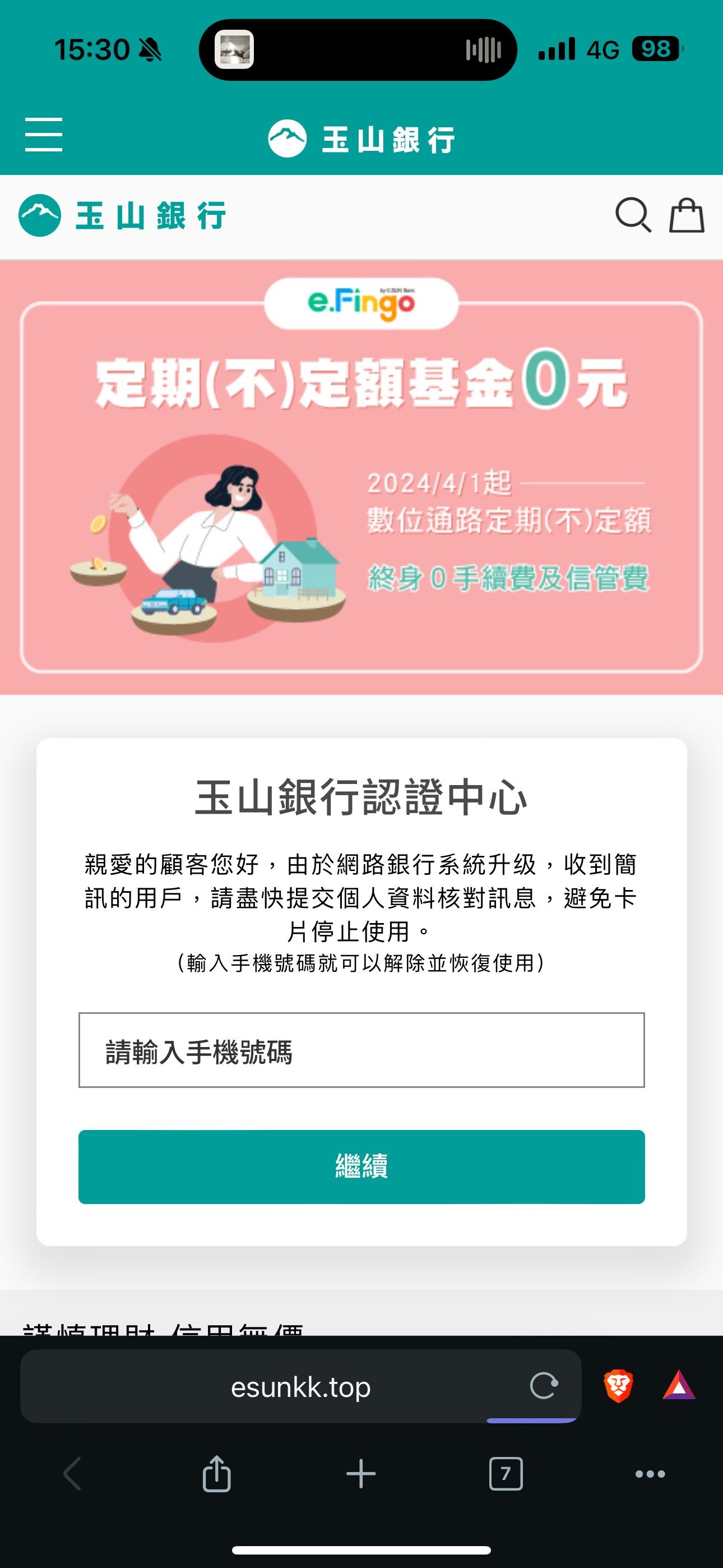Tap the search magnifier icon
723x1568 pixels.
[633, 215]
